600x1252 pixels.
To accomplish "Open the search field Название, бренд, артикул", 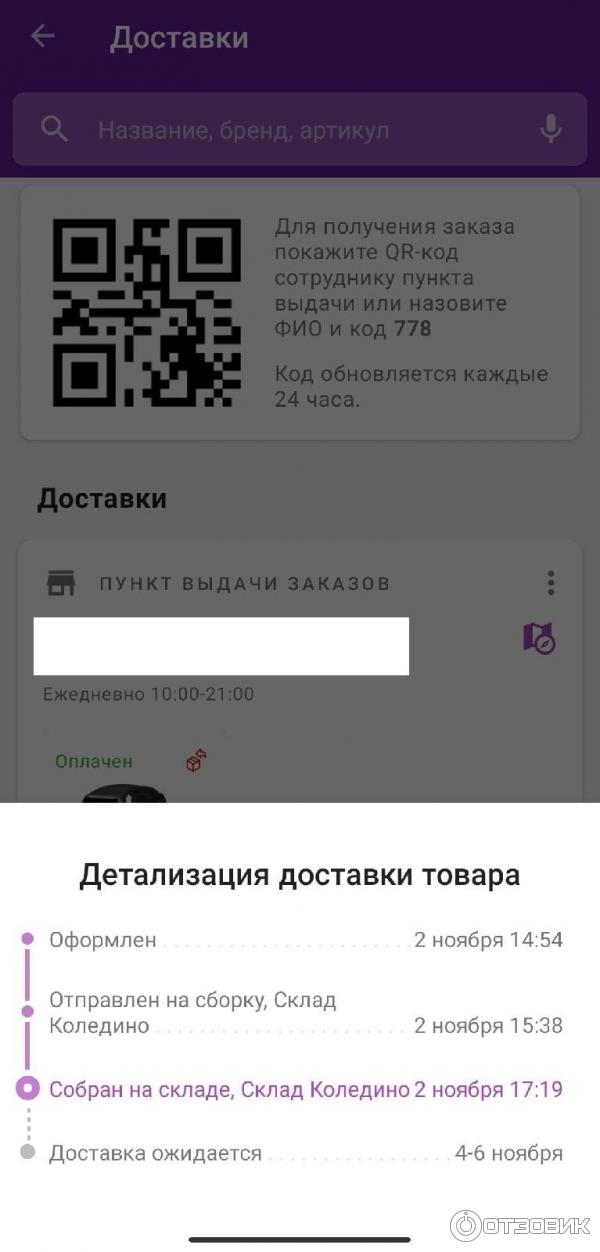I will pyautogui.click(x=300, y=130).
